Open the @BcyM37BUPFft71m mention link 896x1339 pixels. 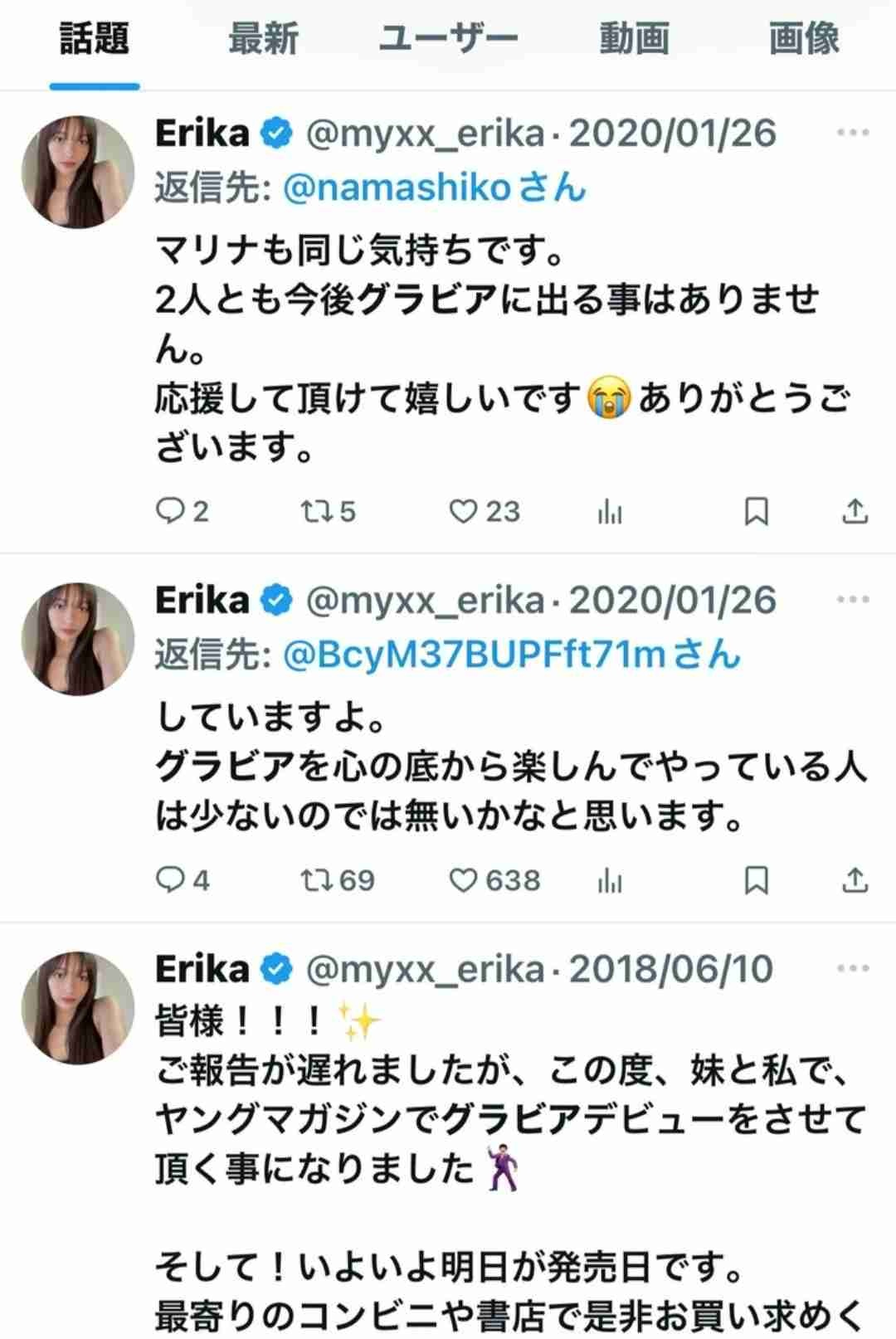click(474, 655)
